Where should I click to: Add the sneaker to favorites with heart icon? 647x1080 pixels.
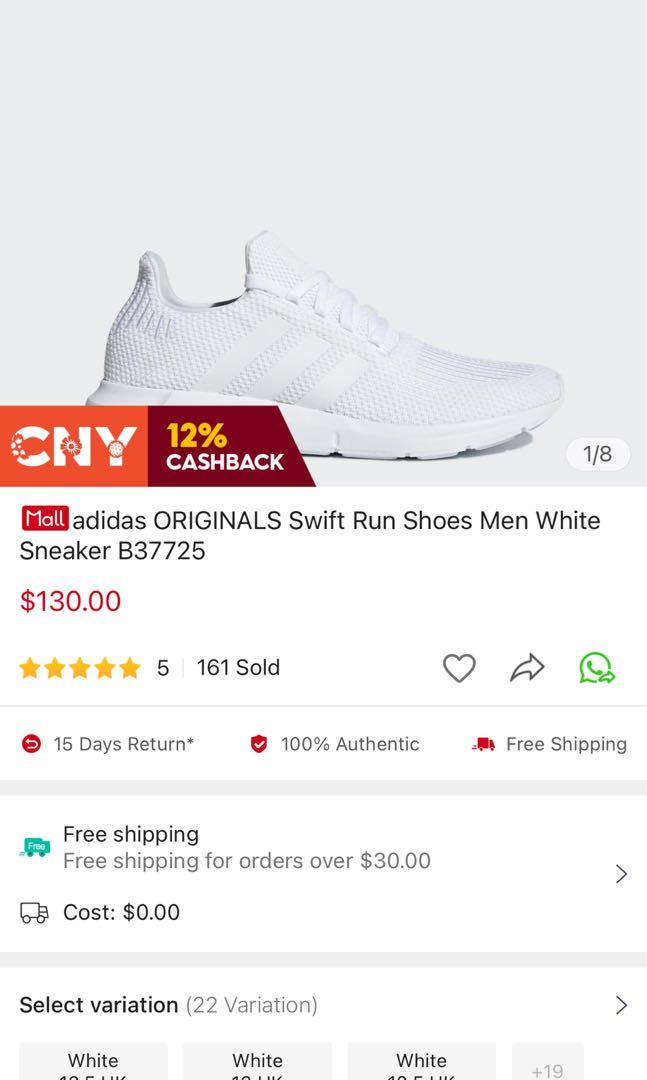click(x=459, y=668)
